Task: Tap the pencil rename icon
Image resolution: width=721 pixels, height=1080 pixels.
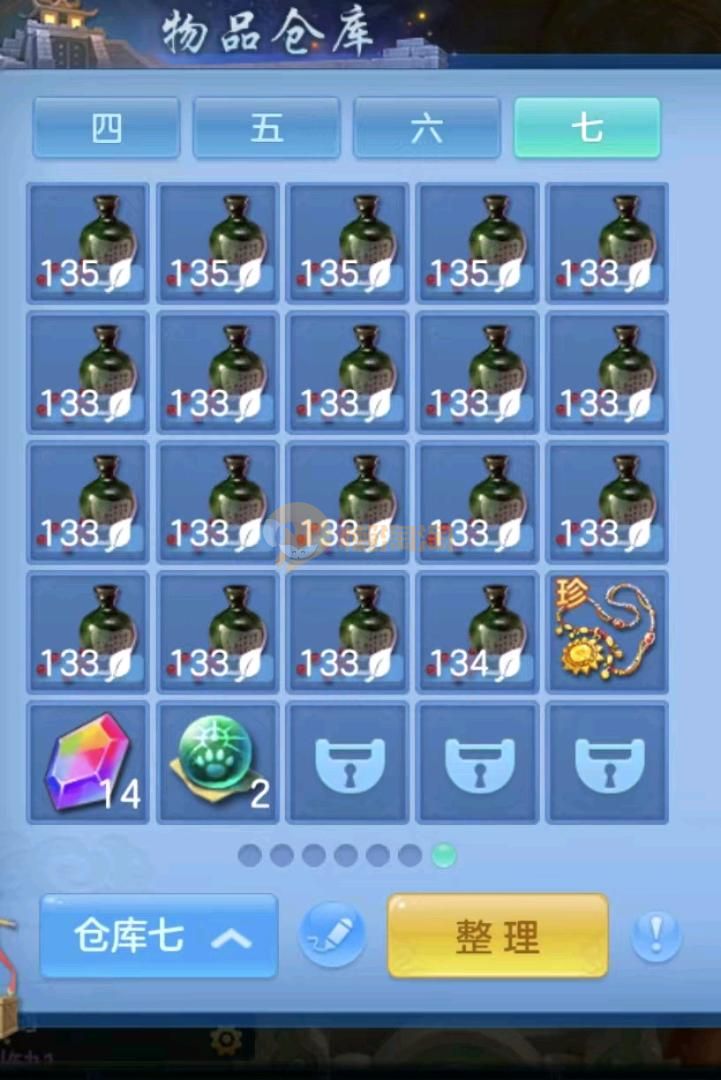Action: [332, 936]
